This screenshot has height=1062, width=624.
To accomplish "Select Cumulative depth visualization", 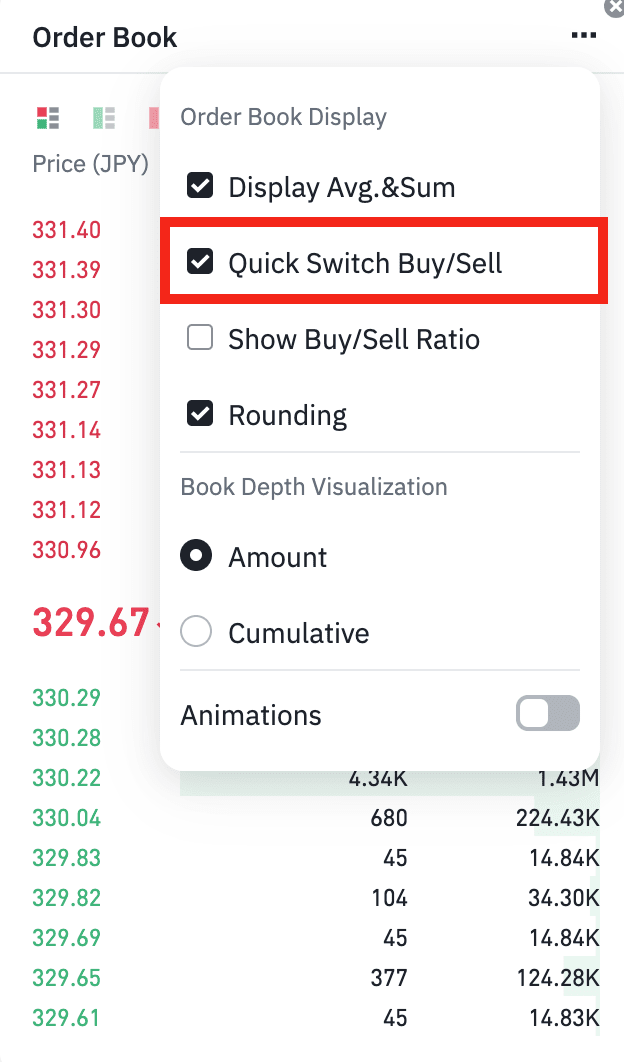I will point(196,633).
